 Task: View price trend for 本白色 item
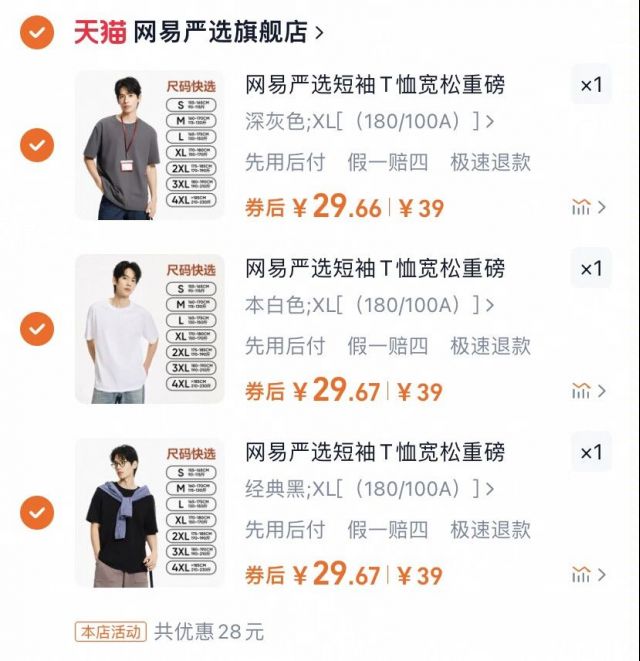[x=588, y=391]
